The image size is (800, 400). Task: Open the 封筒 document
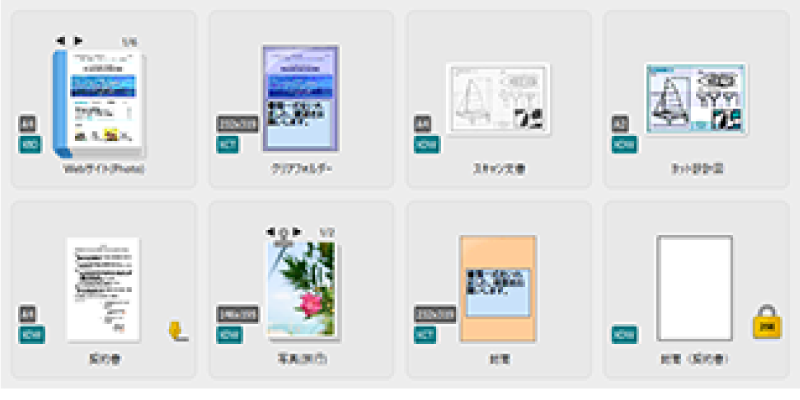498,288
